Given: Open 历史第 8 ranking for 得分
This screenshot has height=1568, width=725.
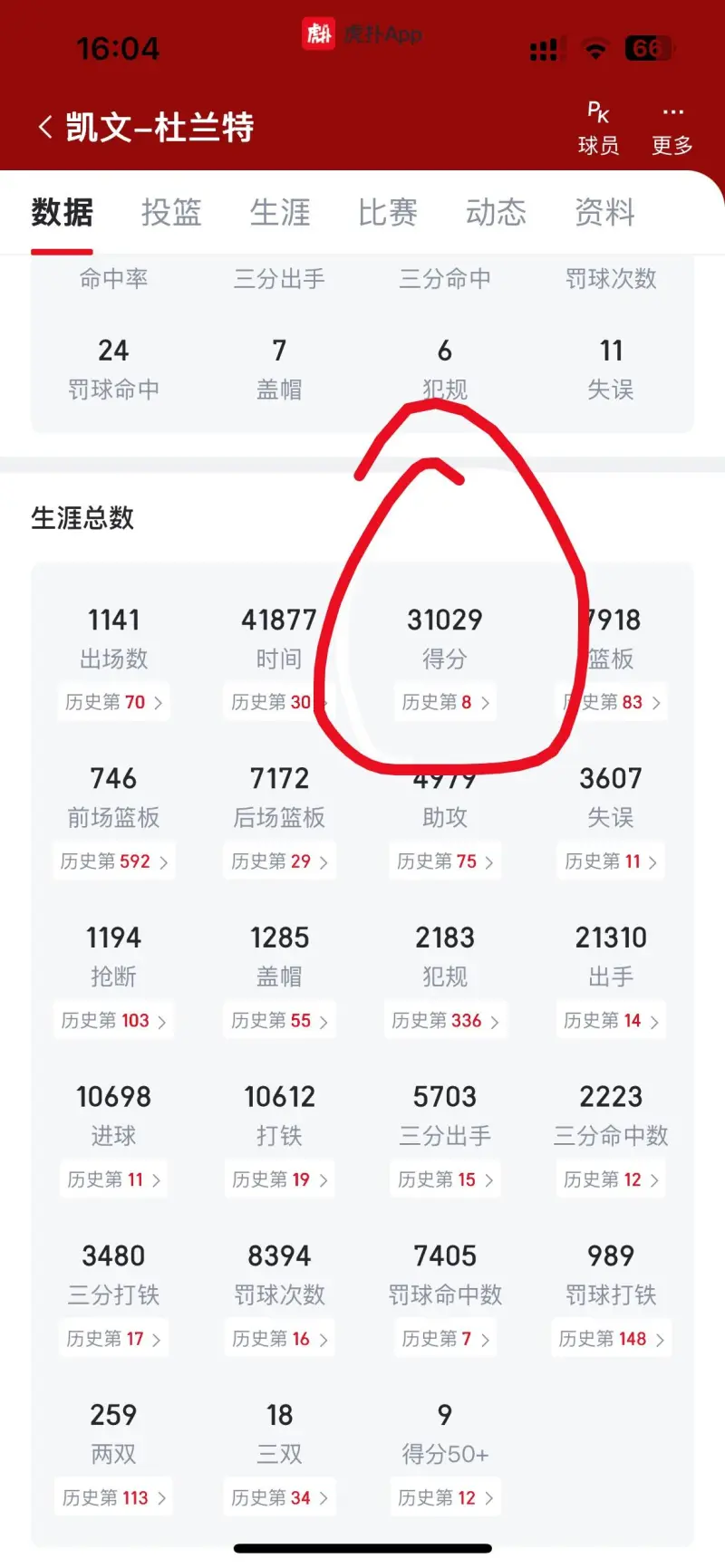Looking at the screenshot, I should 445,702.
